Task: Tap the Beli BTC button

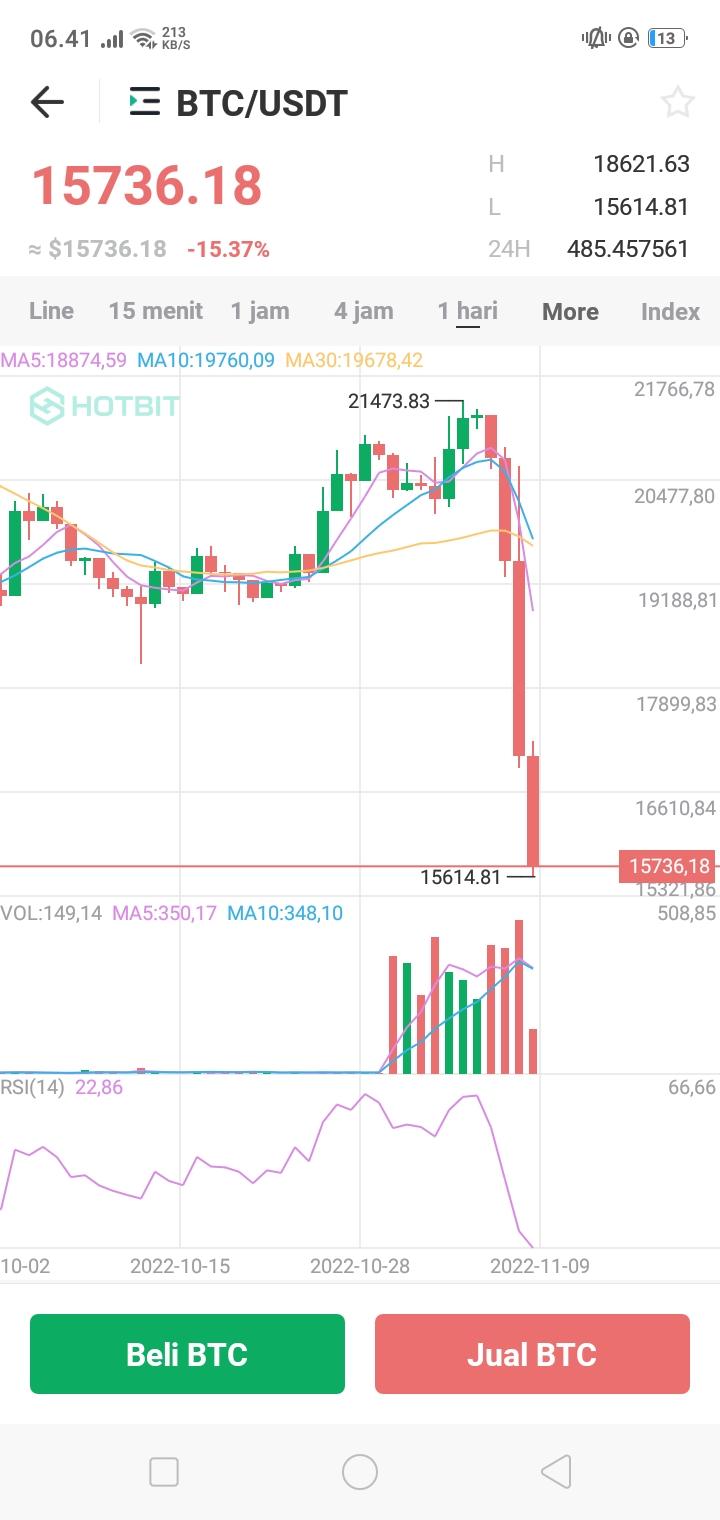Action: click(x=187, y=1354)
